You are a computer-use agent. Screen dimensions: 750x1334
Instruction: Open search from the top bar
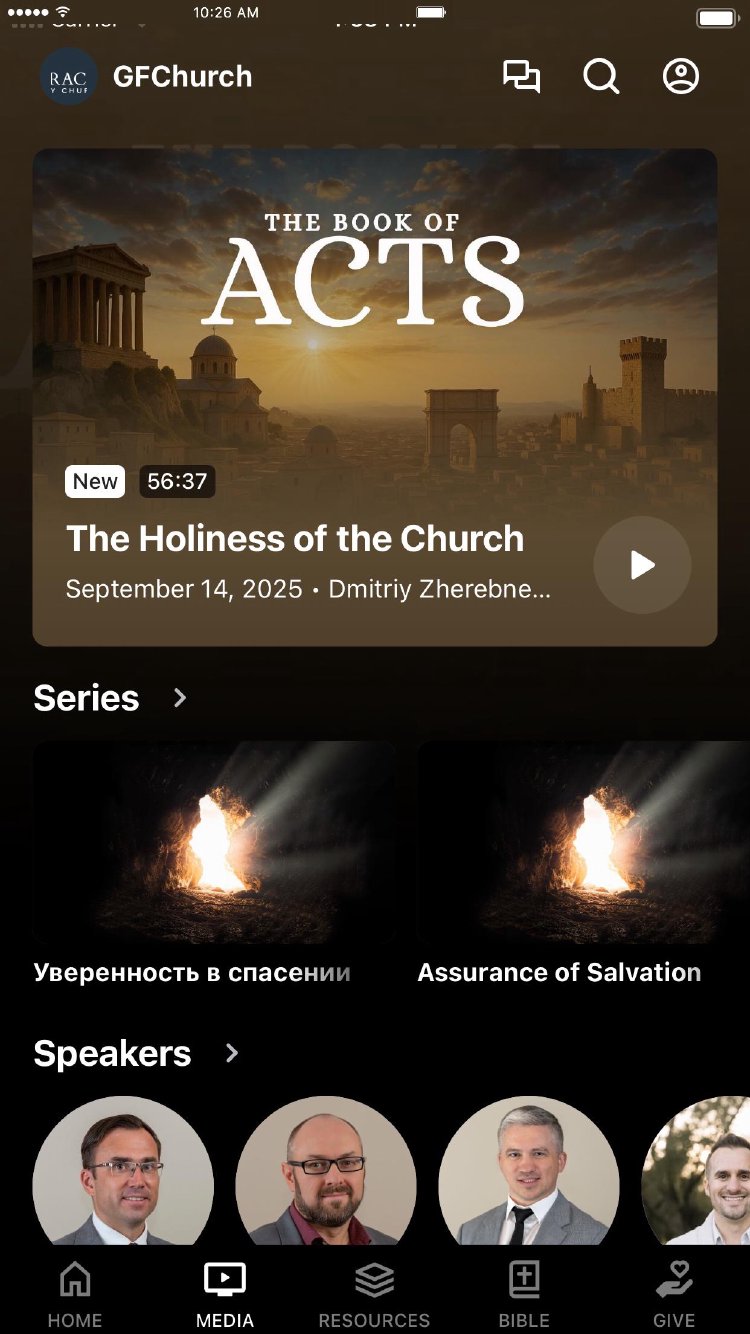601,77
